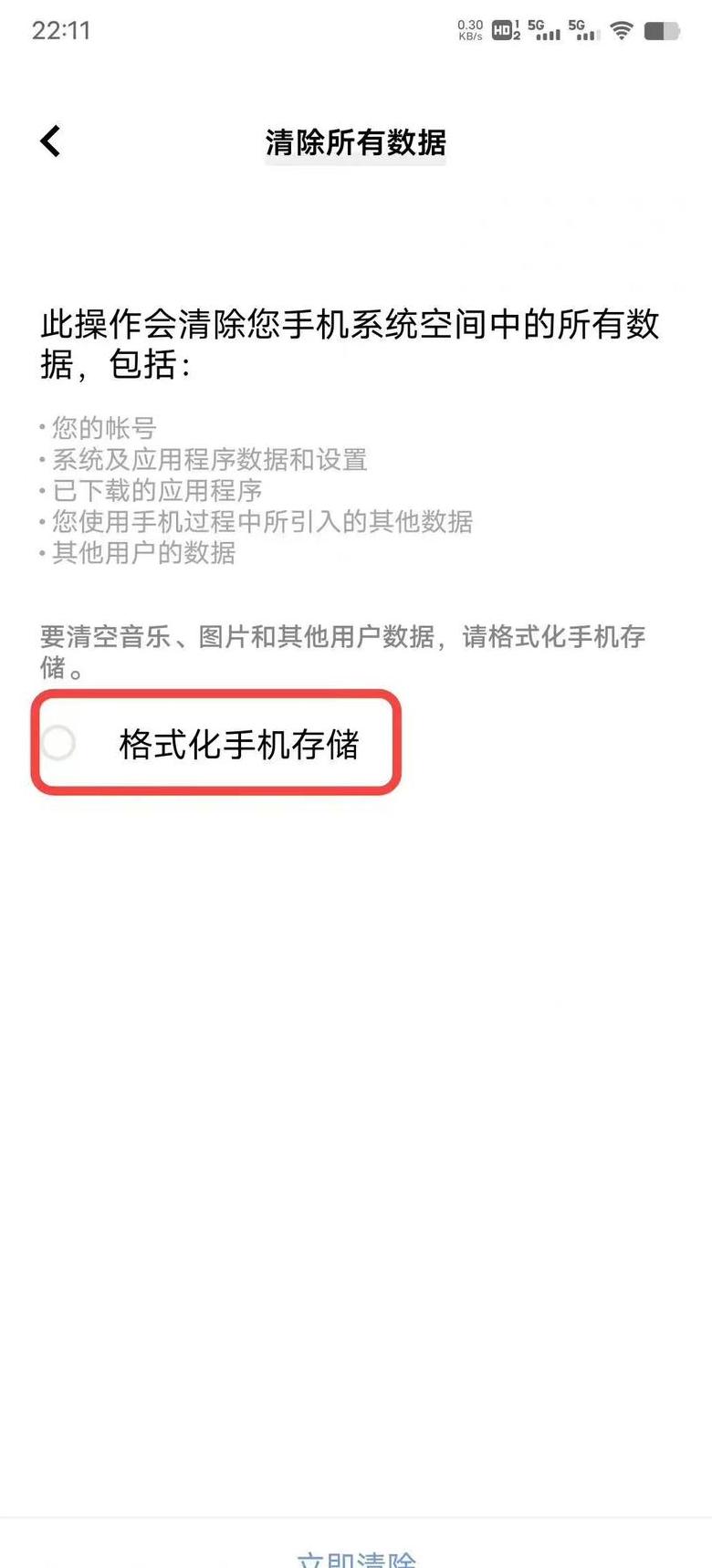
Task: Go back from 清除所有数据 page
Action: click(50, 141)
